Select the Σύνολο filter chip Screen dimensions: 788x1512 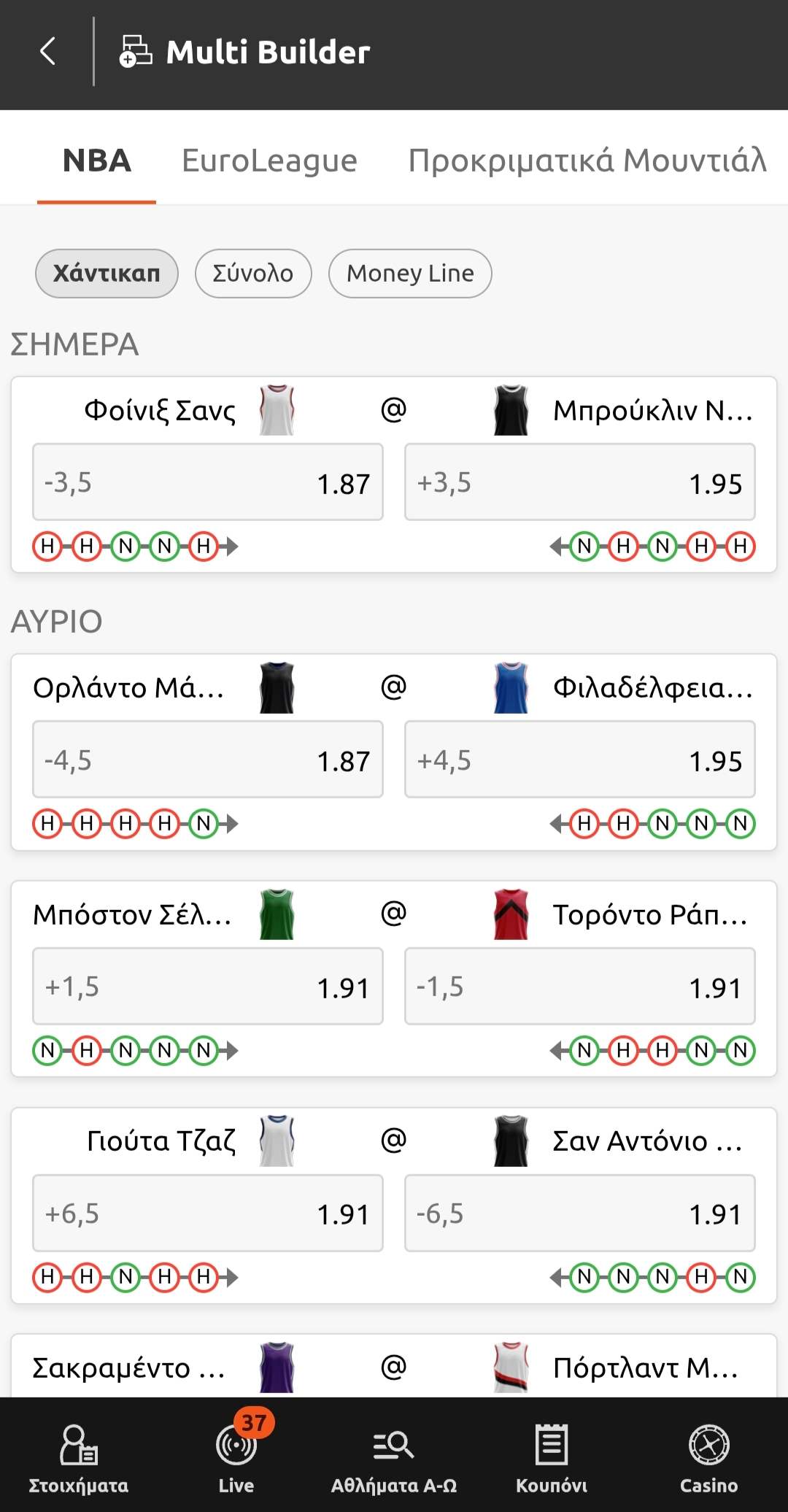coord(252,274)
